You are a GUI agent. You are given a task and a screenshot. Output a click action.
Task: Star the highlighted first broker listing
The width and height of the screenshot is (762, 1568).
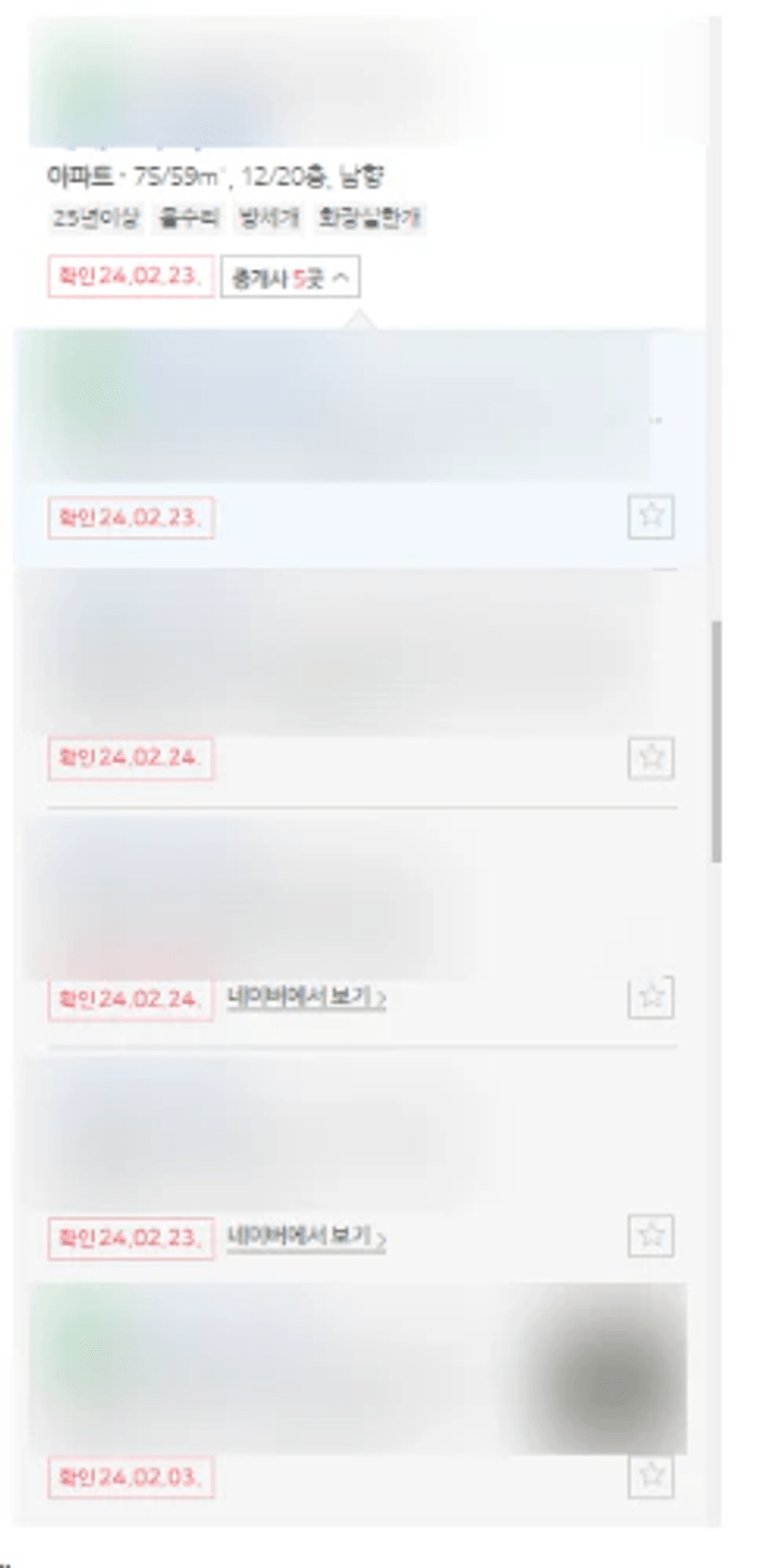pos(651,516)
